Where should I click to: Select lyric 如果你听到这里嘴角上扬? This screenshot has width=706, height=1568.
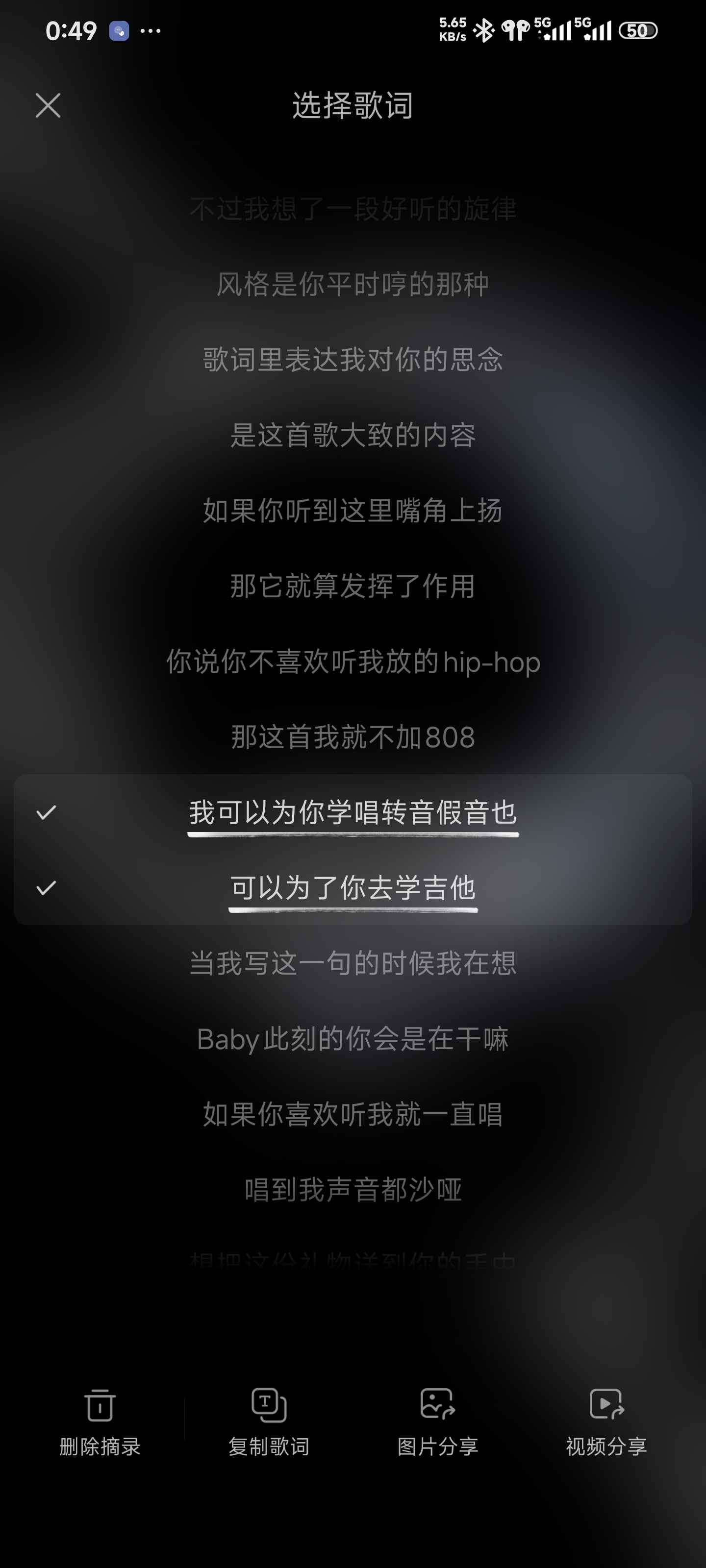pyautogui.click(x=353, y=511)
